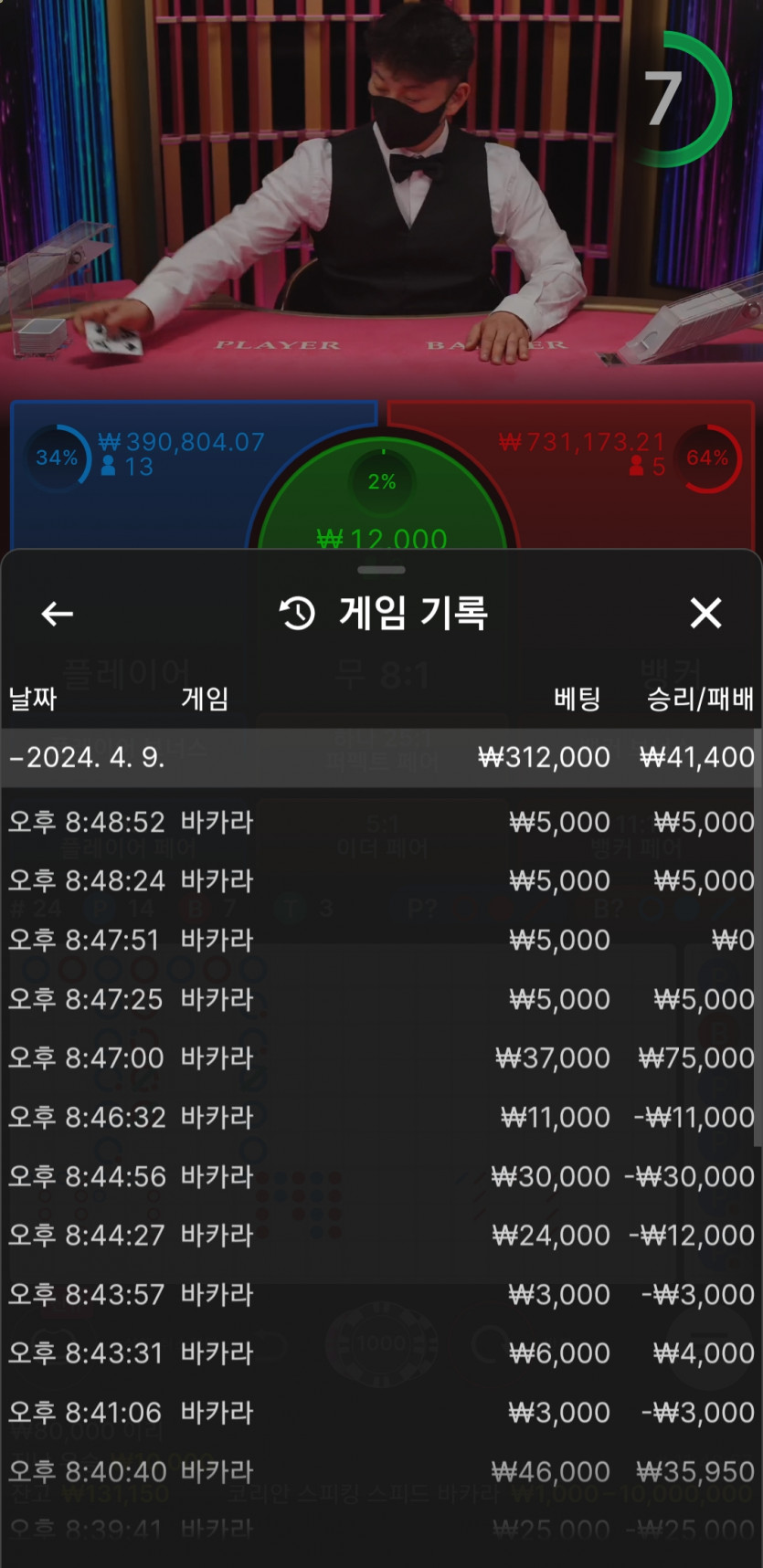View the 오후 8:47:51 바카라 round details
Image resolution: width=763 pixels, height=1568 pixels.
tap(380, 940)
